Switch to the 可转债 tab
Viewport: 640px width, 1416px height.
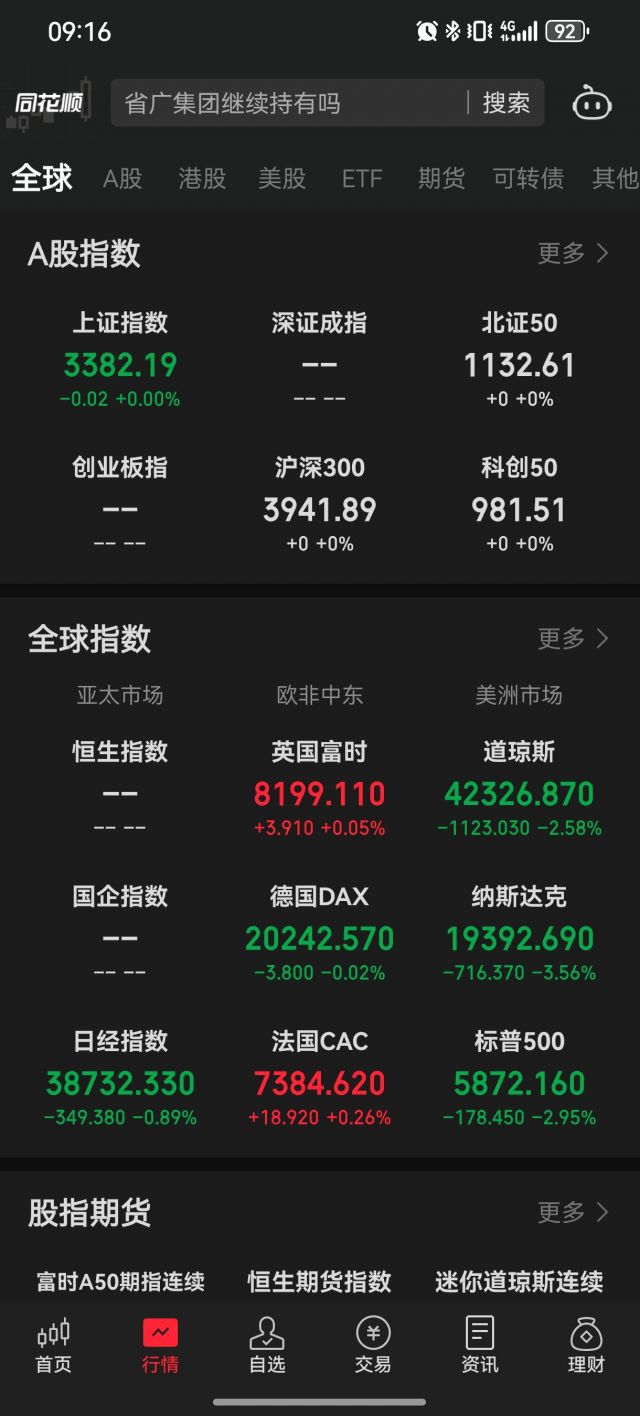pyautogui.click(x=529, y=178)
